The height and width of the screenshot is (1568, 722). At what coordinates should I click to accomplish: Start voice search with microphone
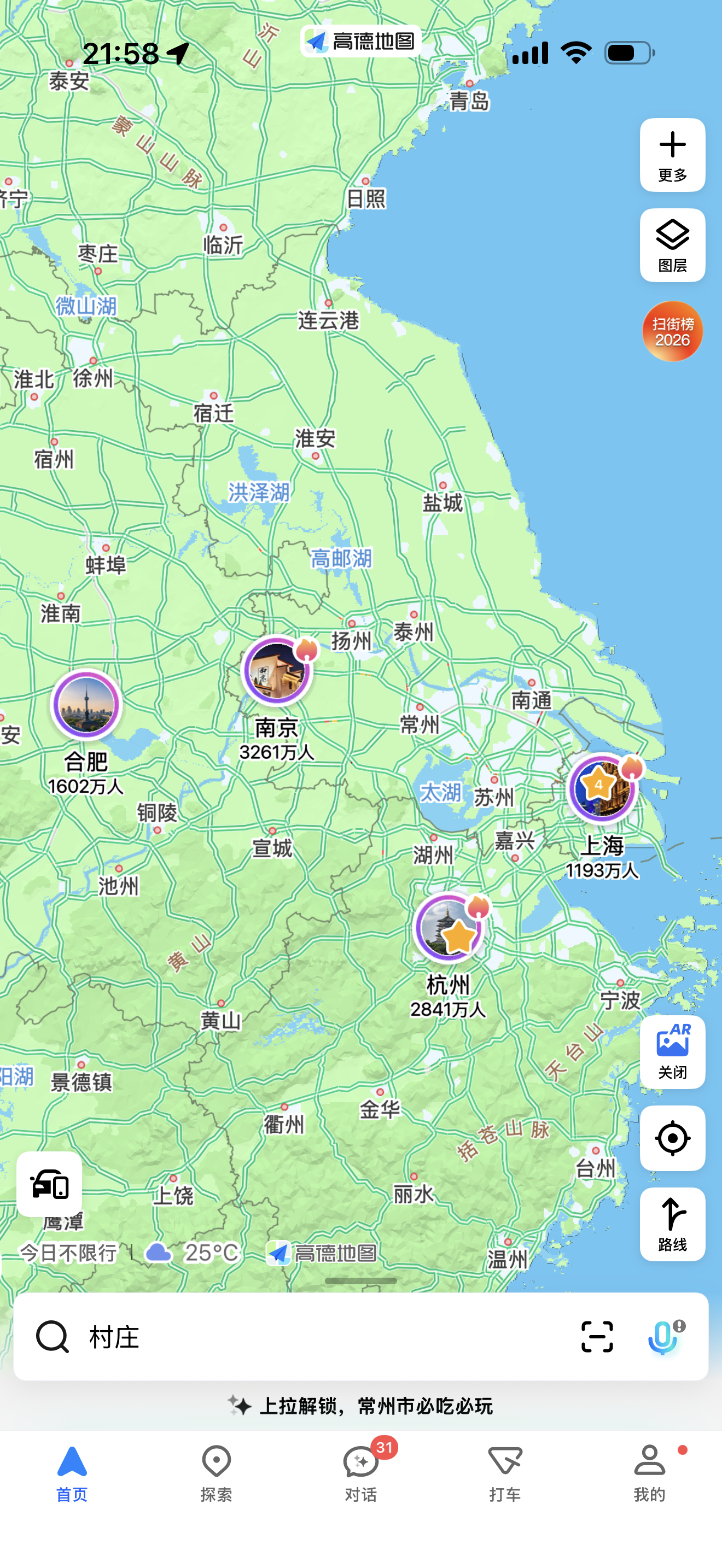tap(664, 1337)
